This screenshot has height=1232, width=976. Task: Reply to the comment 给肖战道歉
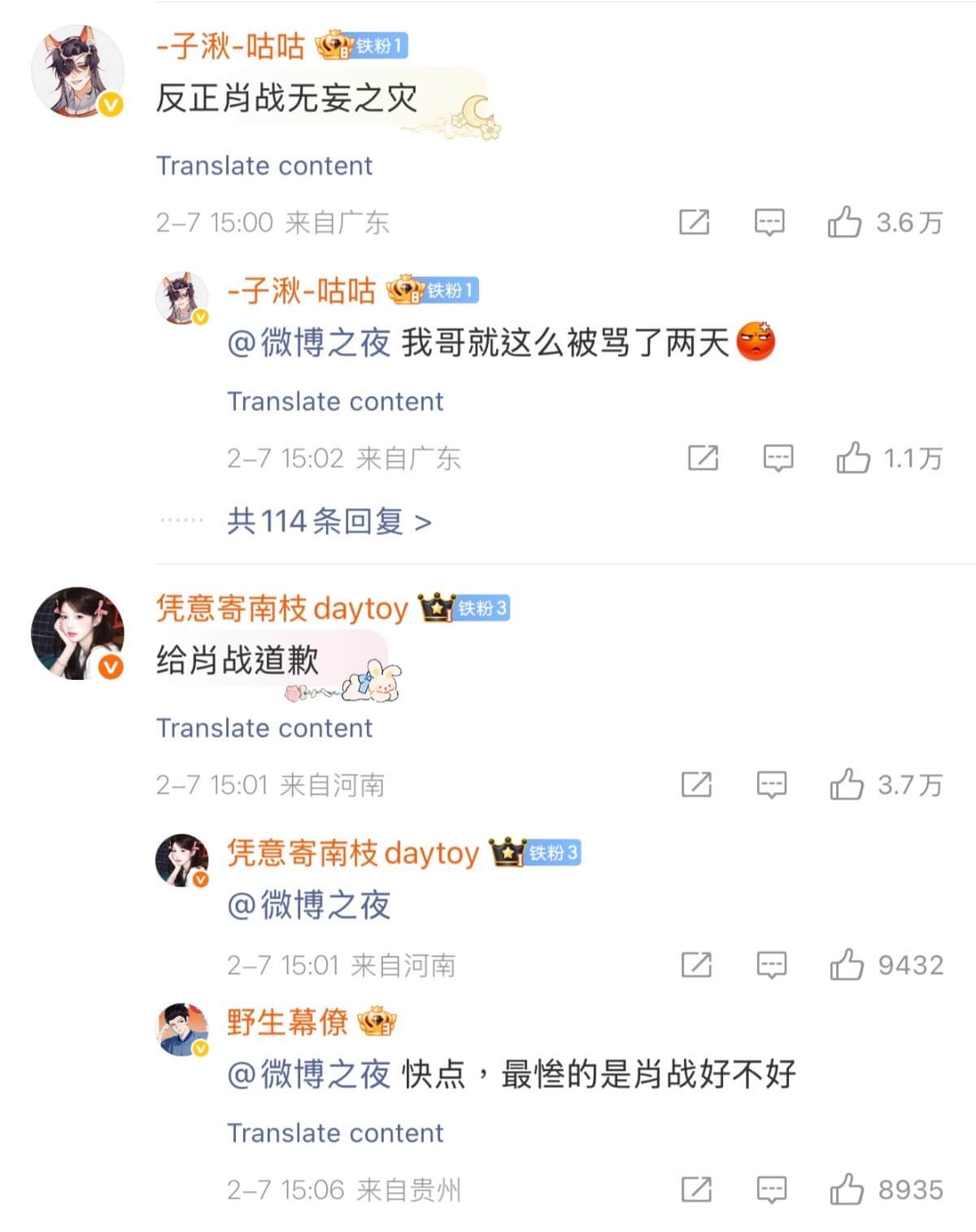tap(771, 785)
